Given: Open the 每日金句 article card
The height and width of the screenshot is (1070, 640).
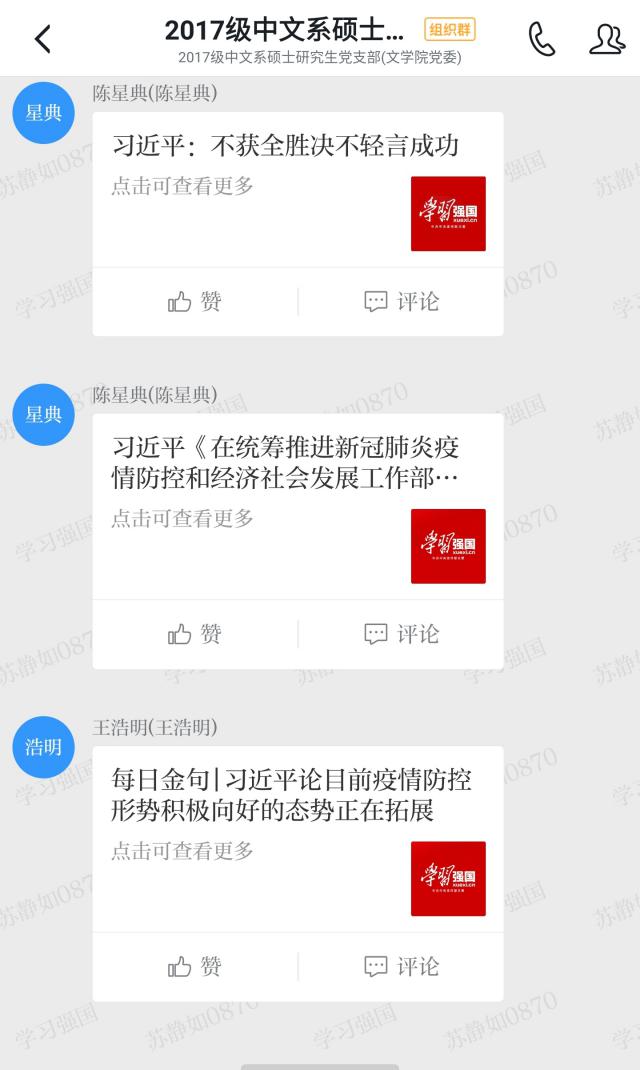Looking at the screenshot, I should 297,838.
